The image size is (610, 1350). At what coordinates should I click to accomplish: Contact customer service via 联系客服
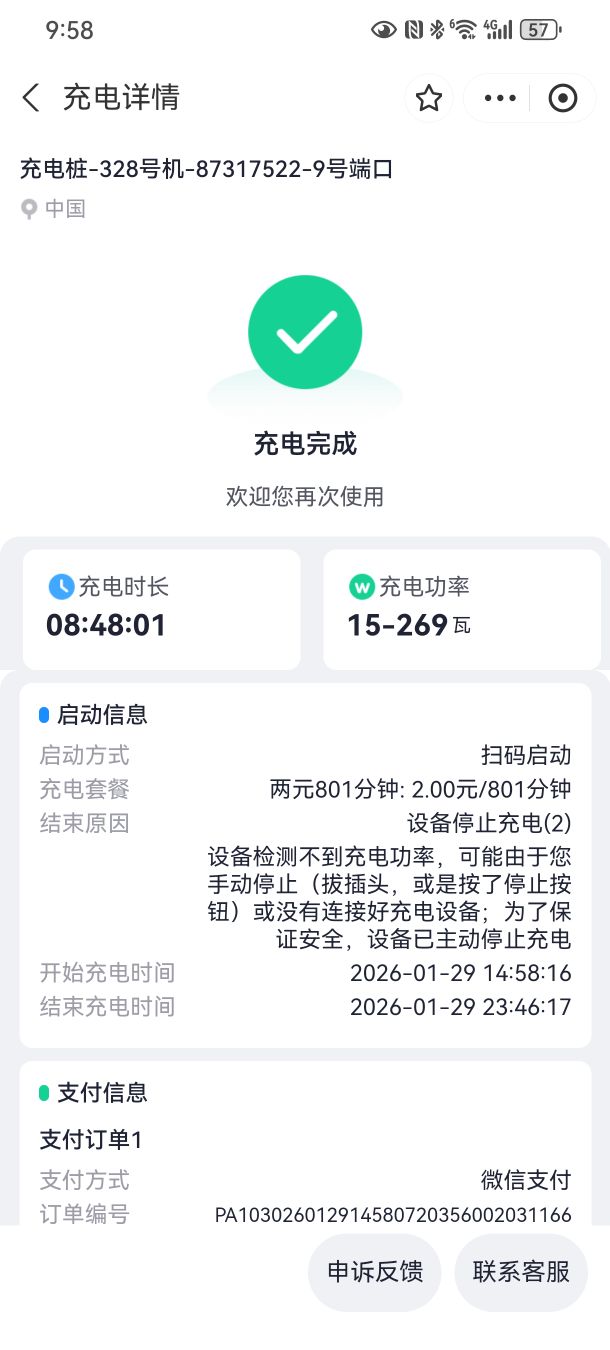[x=521, y=1271]
